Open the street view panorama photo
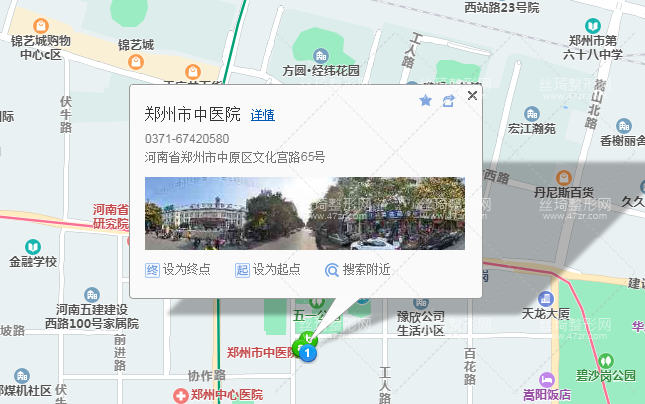Viewport: 645px width, 404px height. (305, 213)
